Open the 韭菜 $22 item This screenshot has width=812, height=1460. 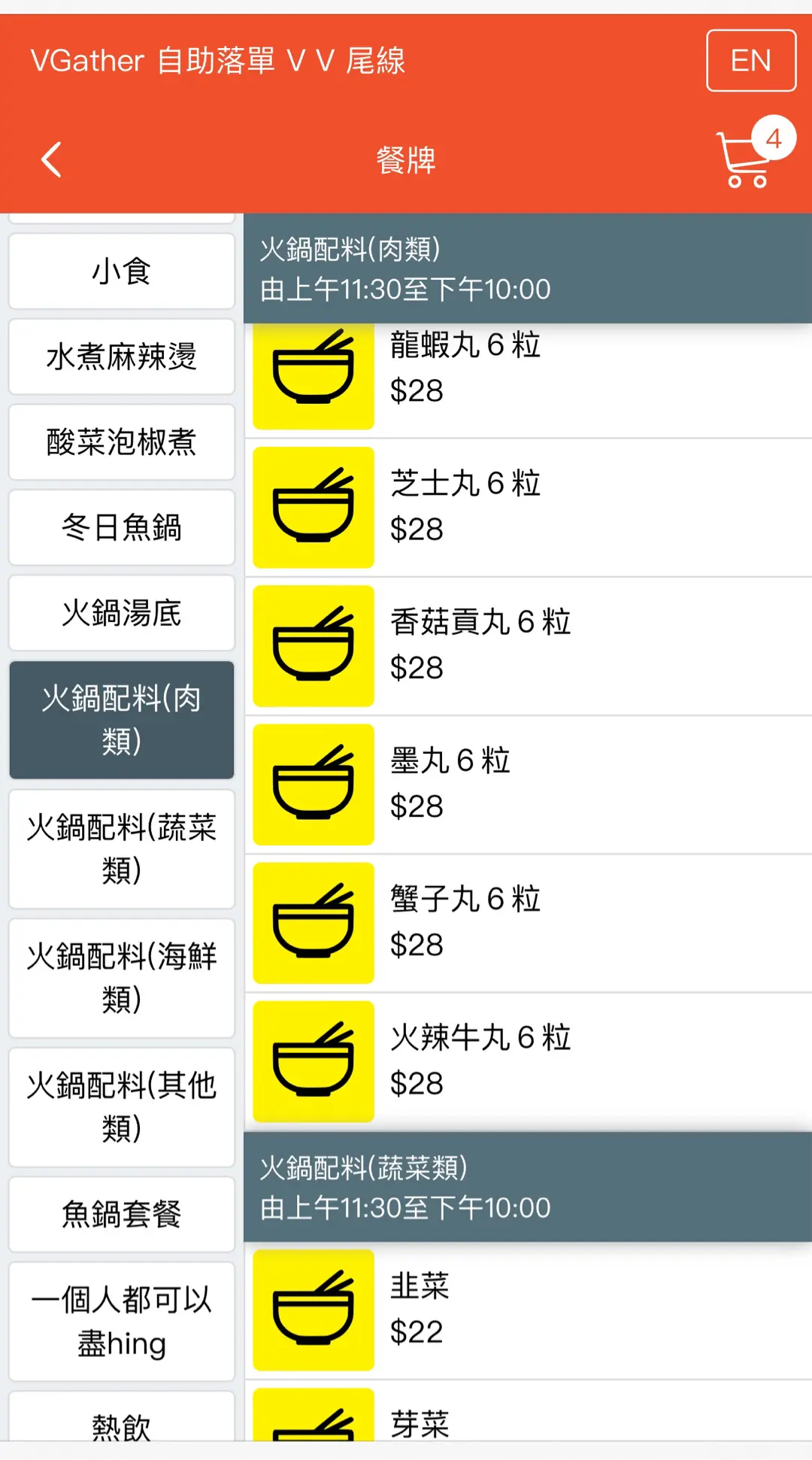(526, 1310)
